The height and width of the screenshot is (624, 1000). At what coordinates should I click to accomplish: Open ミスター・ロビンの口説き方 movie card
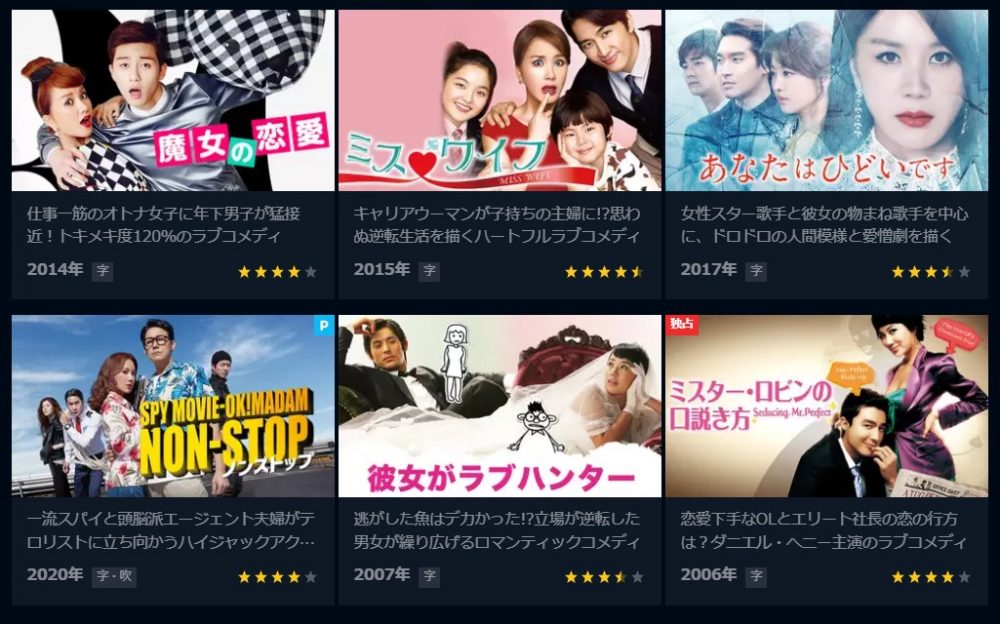pyautogui.click(x=826, y=407)
